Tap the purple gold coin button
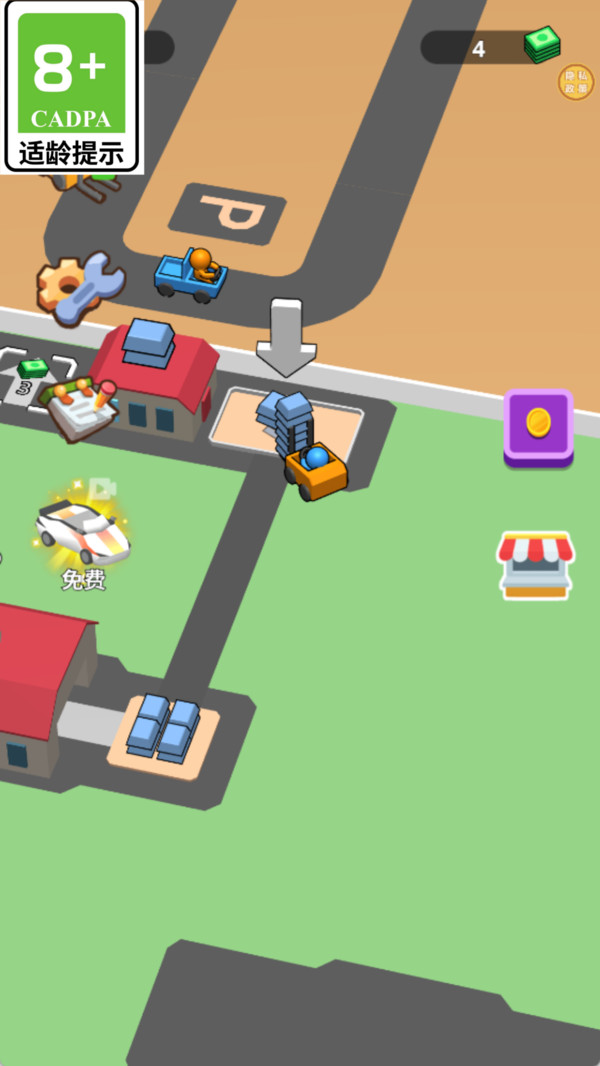 click(x=538, y=427)
